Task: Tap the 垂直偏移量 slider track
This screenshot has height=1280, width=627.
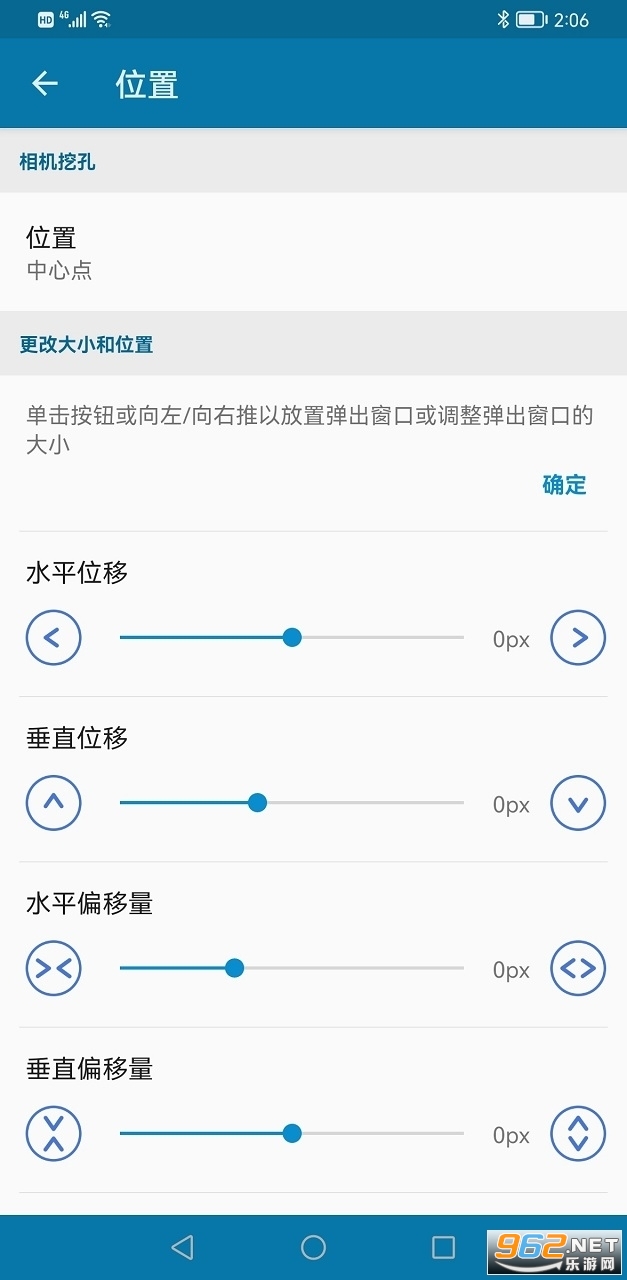Action: pos(292,1133)
